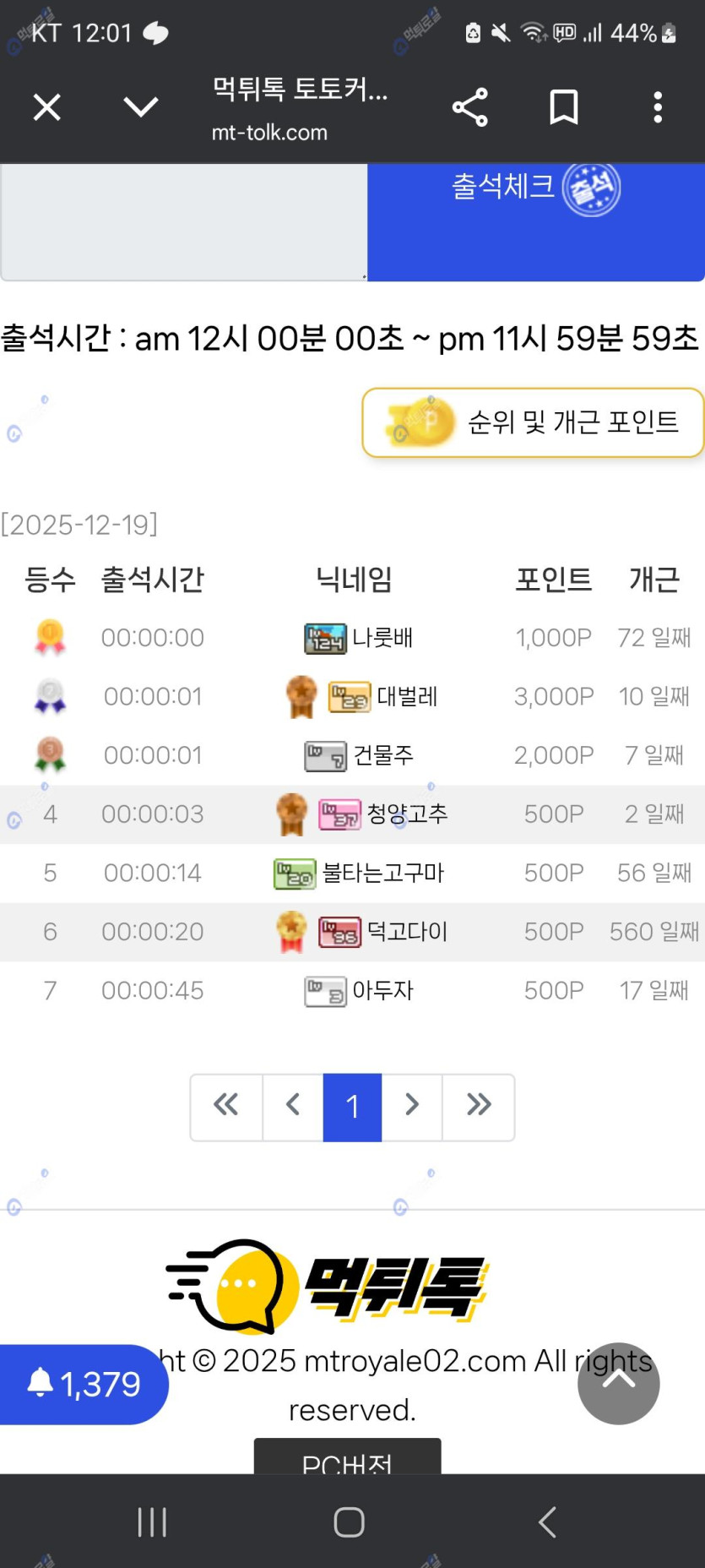This screenshot has height=1568, width=705.
Task: Open recent apps from navigation bar
Action: 152,1522
